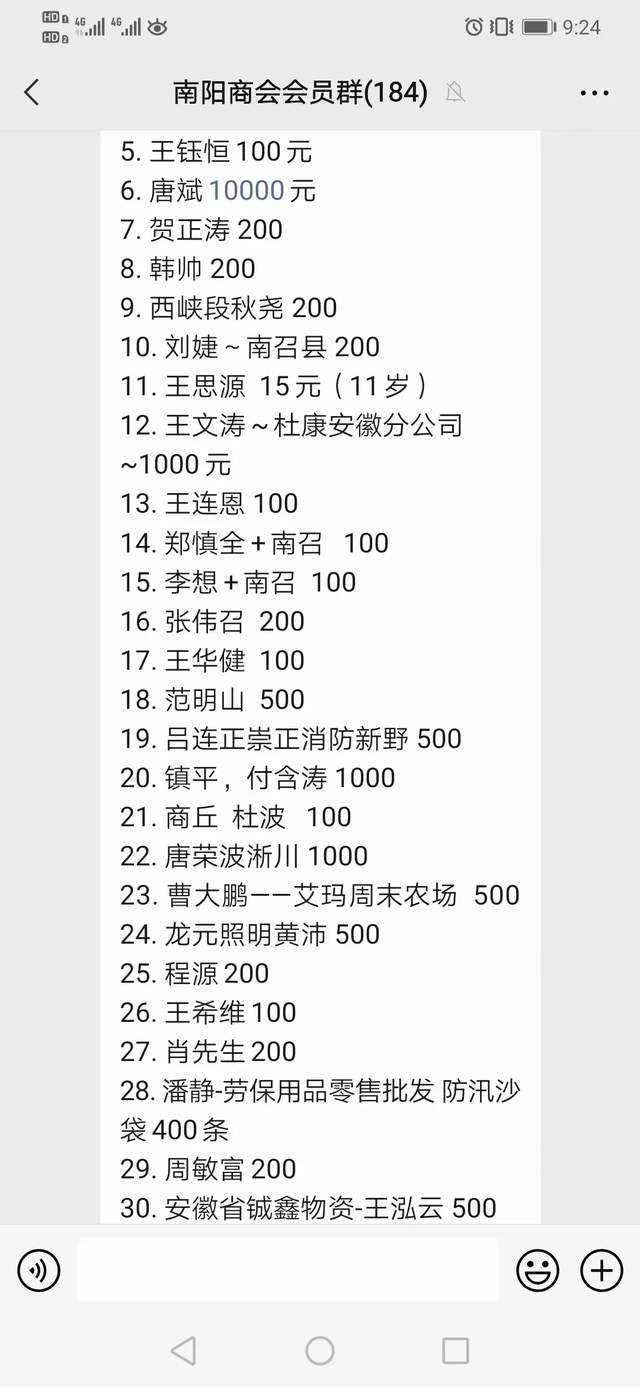640x1387 pixels.
Task: Tap the highlighted number 10000 link
Action: [x=247, y=190]
